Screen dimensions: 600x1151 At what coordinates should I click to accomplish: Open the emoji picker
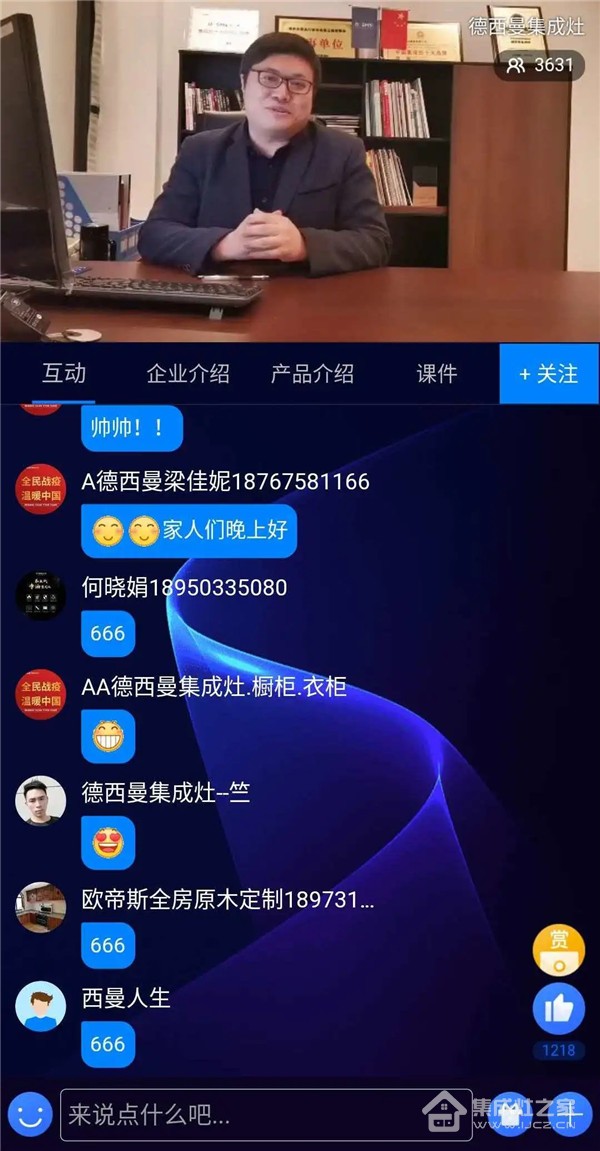(x=30, y=1114)
